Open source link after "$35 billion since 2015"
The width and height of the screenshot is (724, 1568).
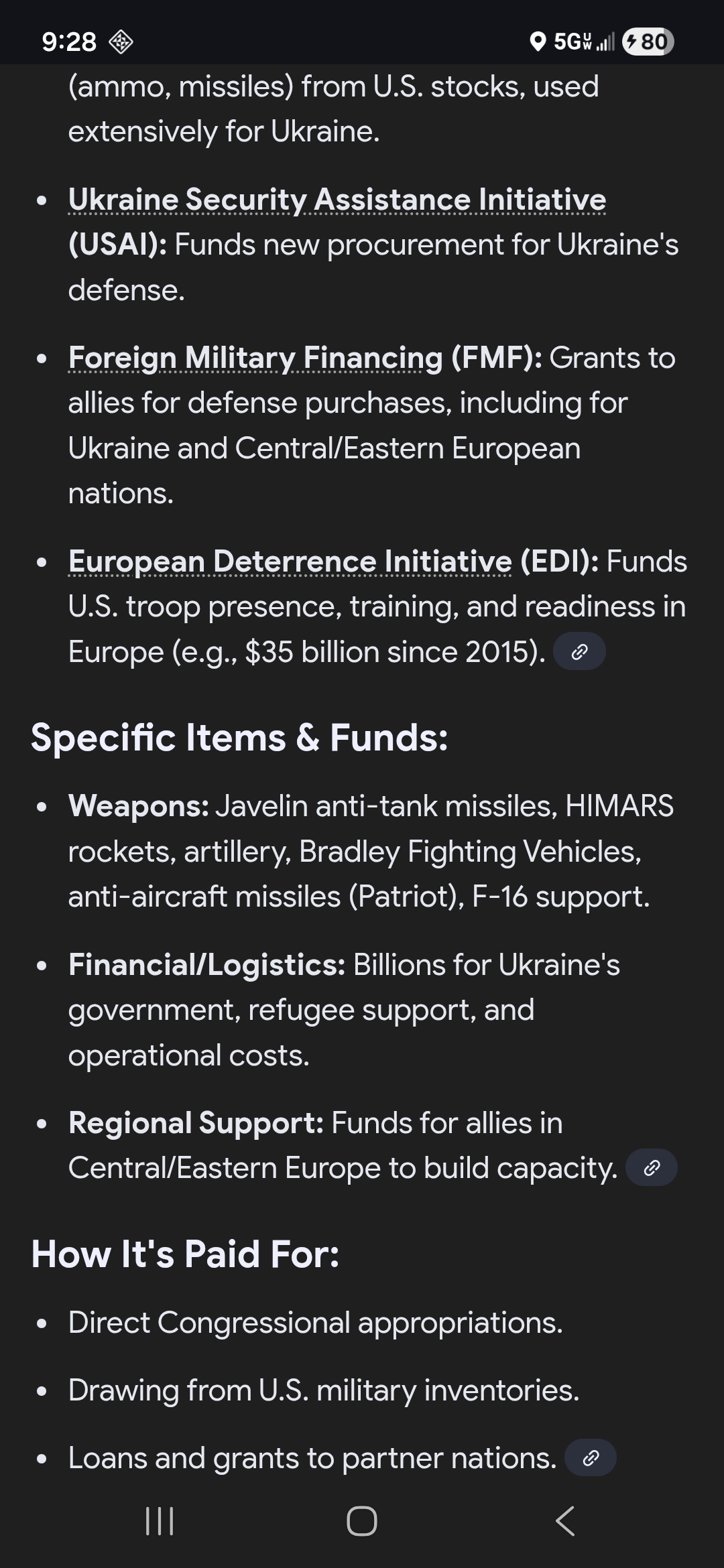tap(579, 651)
